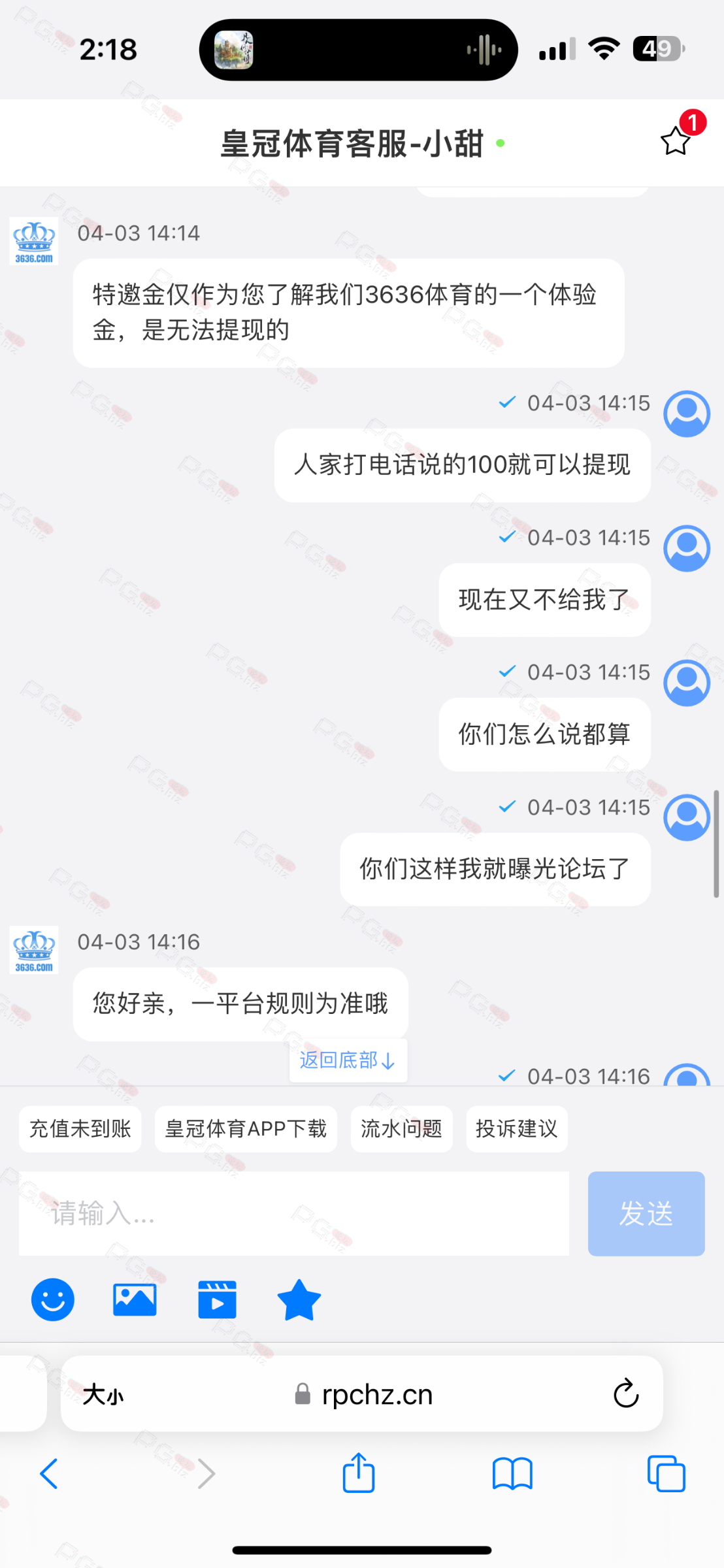The image size is (724, 1568).
Task: Share this page from Safari toolbar
Action: [x=359, y=1473]
